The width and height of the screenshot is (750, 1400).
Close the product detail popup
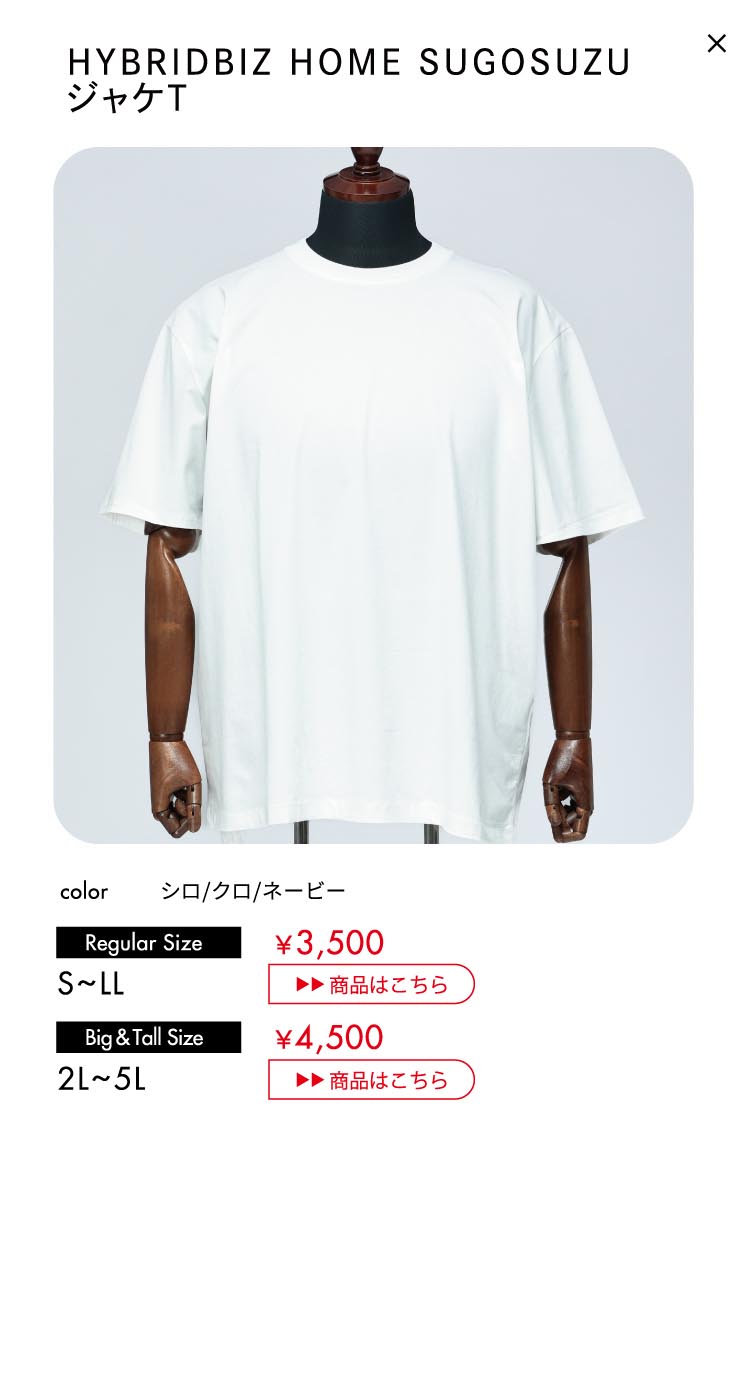(716, 44)
